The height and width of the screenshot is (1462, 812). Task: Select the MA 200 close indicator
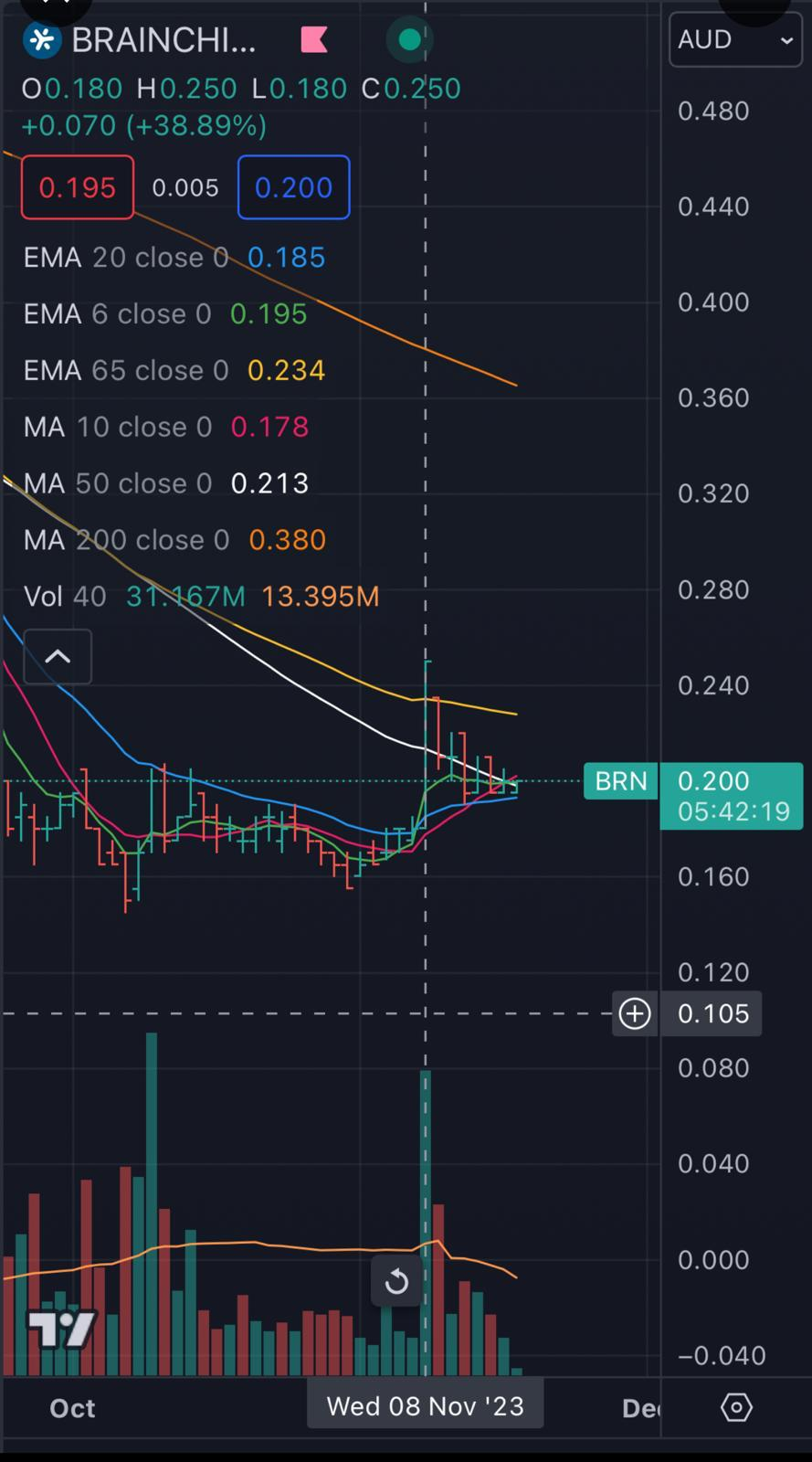point(126,540)
